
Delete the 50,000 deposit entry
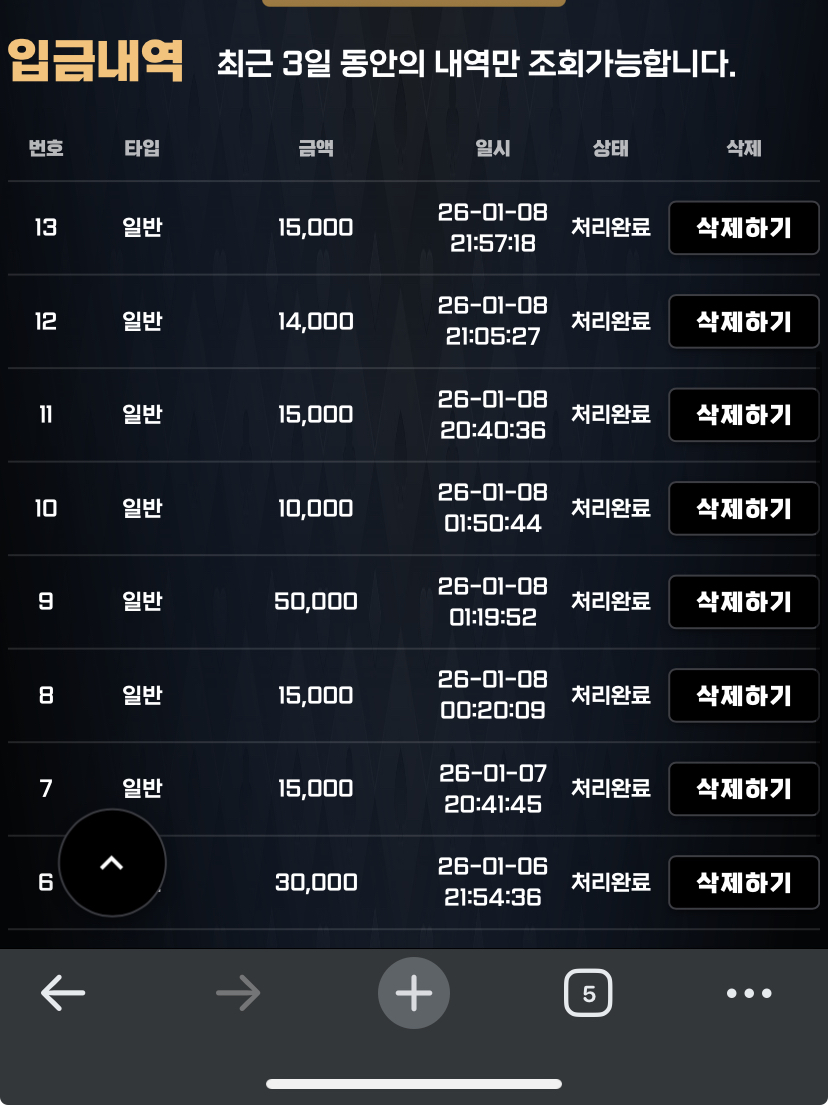[x=743, y=602]
